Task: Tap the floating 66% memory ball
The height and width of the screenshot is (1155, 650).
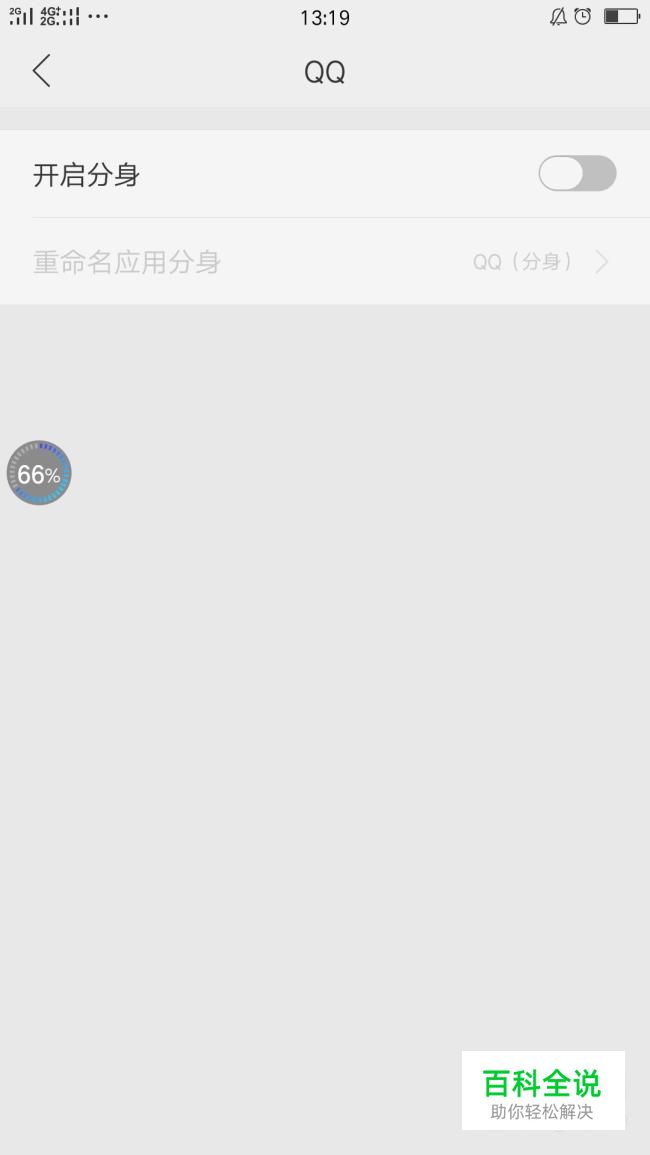Action: pyautogui.click(x=39, y=474)
